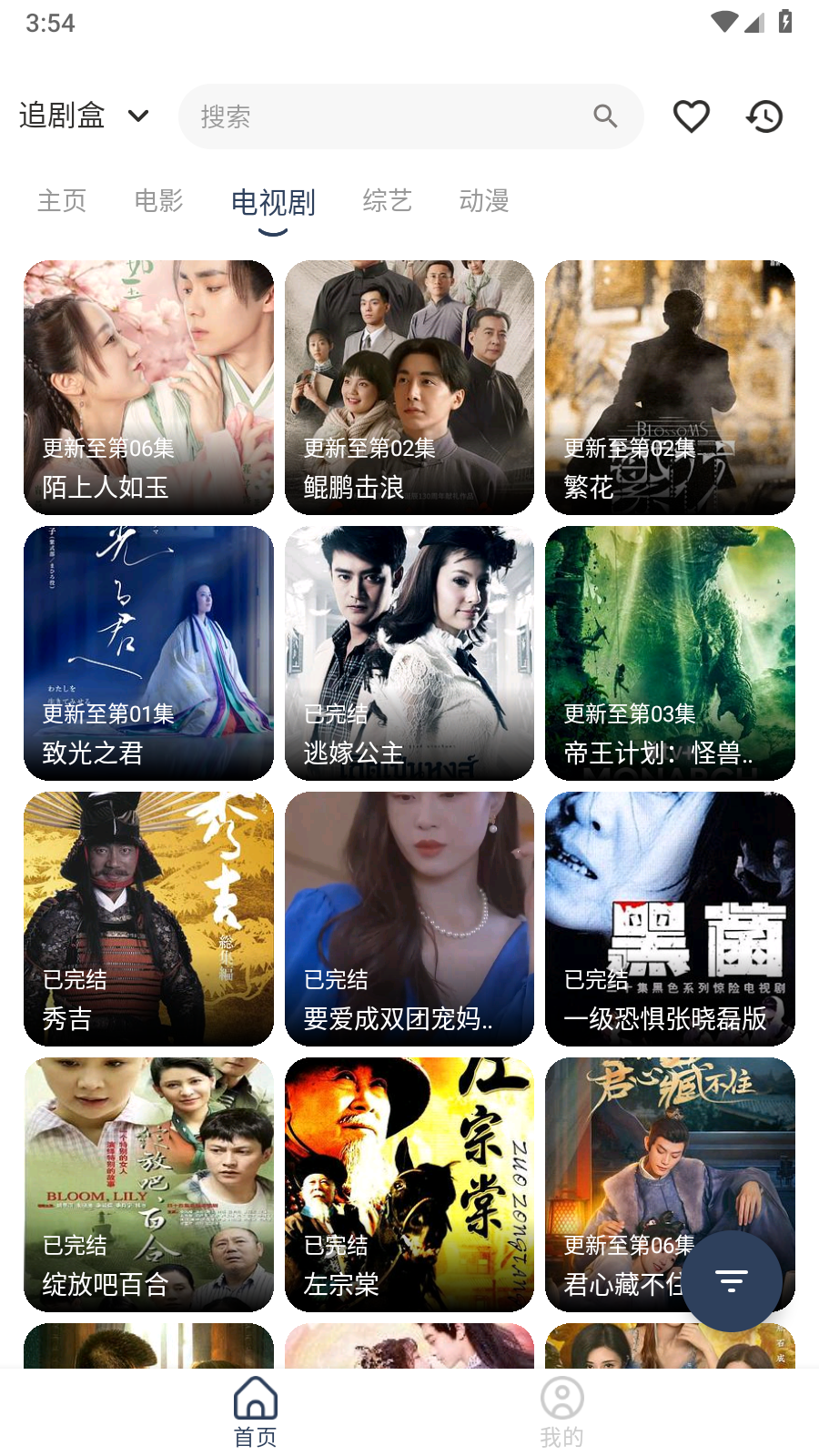Open the search magnifier icon
This screenshot has width=819, height=1456.
pyautogui.click(x=605, y=116)
